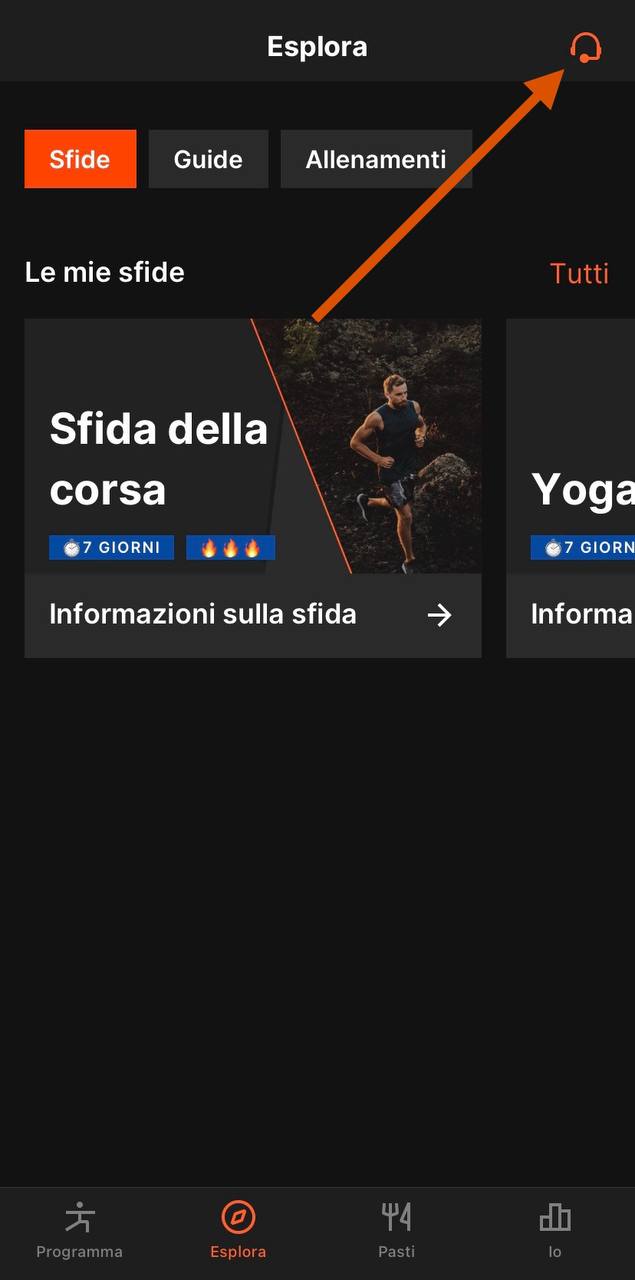Switch to the Io profile tab
The image size is (635, 1280).
(x=555, y=1230)
